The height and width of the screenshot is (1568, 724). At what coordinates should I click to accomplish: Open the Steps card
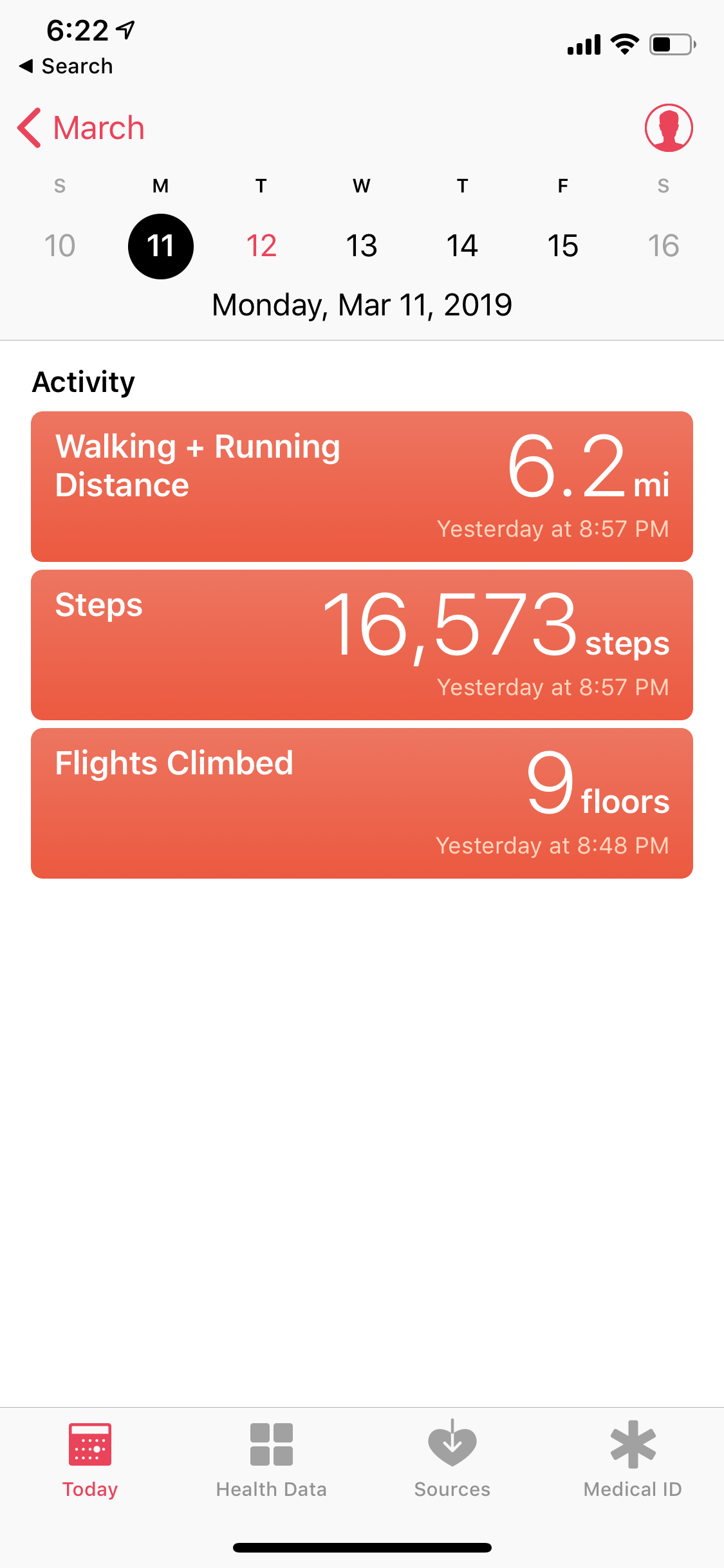pos(362,645)
